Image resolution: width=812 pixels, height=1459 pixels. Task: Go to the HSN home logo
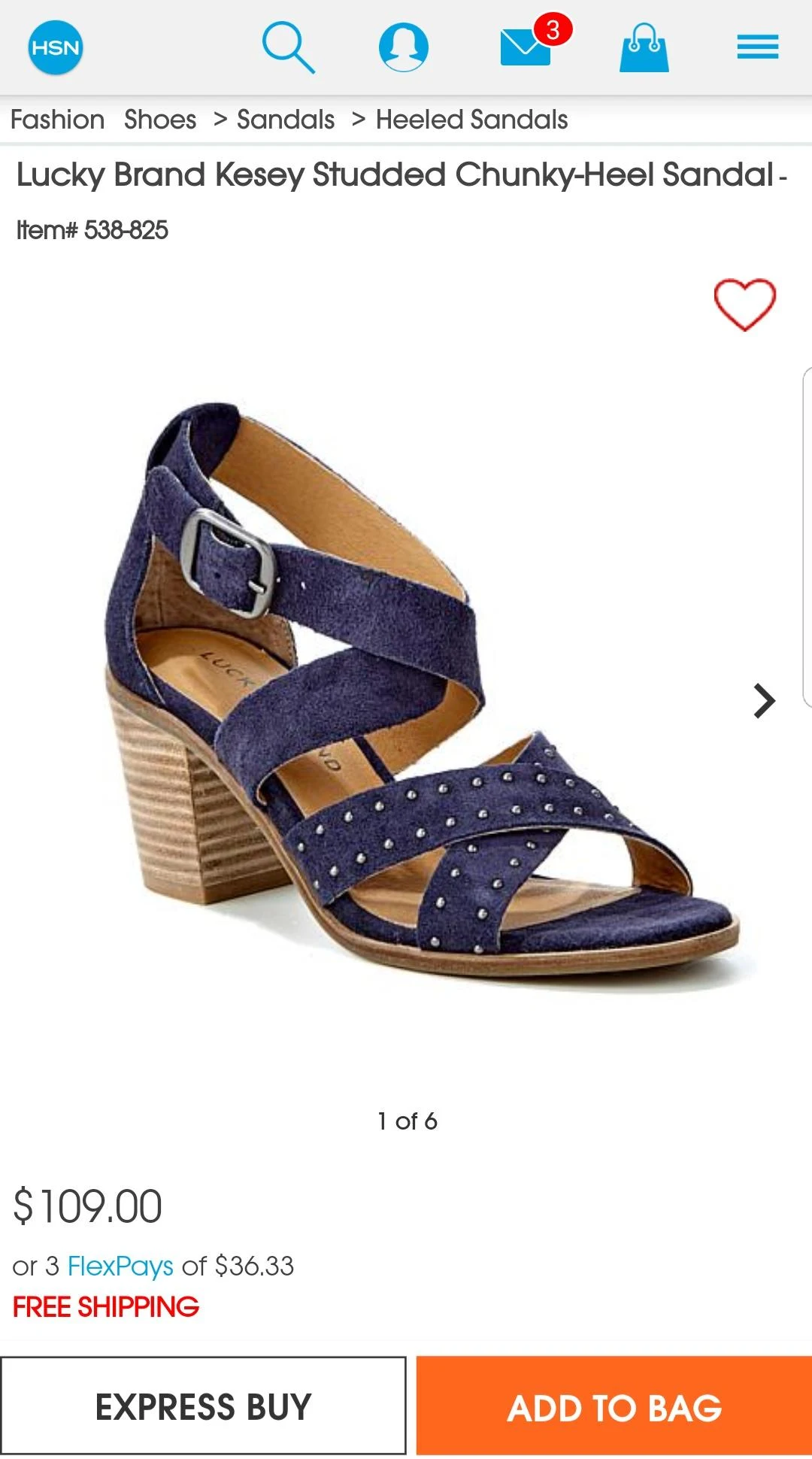(x=55, y=47)
